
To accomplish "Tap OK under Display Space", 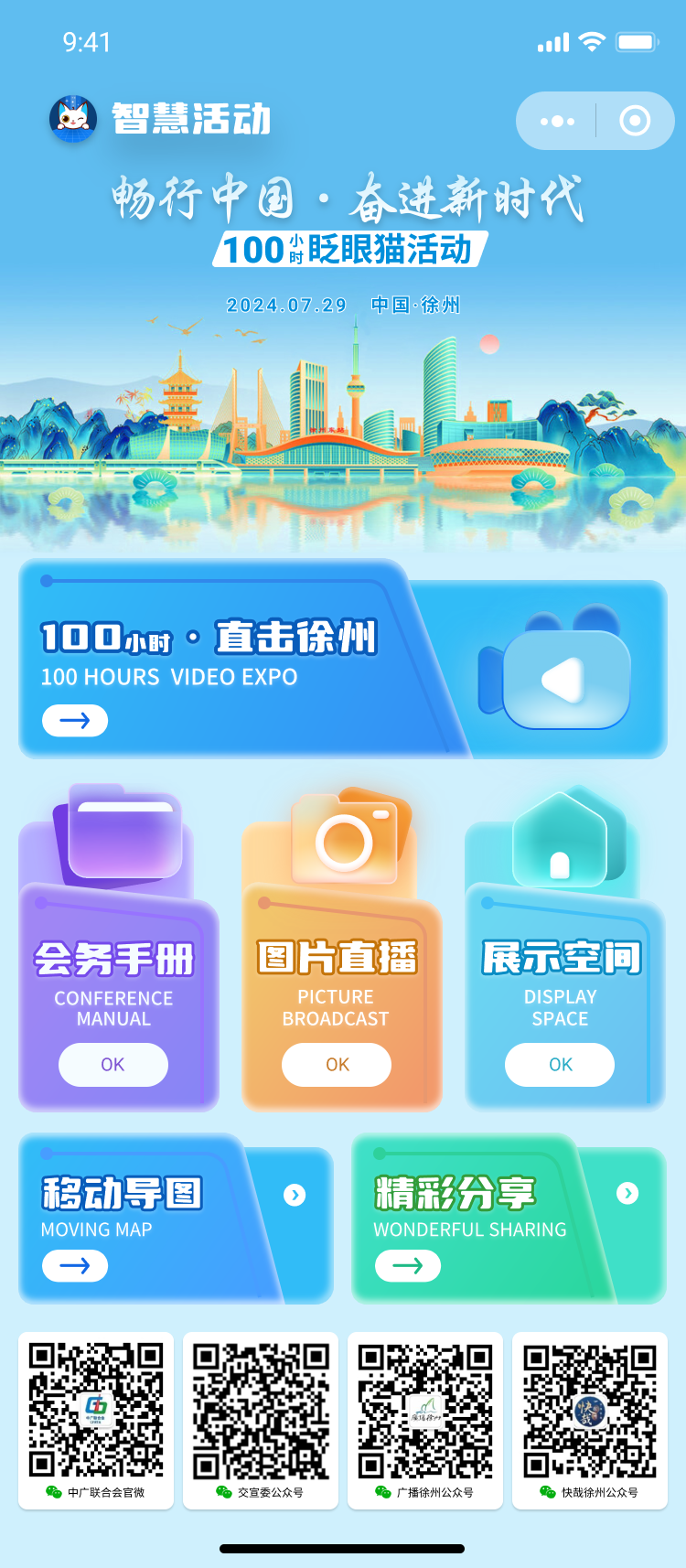I will (560, 1065).
